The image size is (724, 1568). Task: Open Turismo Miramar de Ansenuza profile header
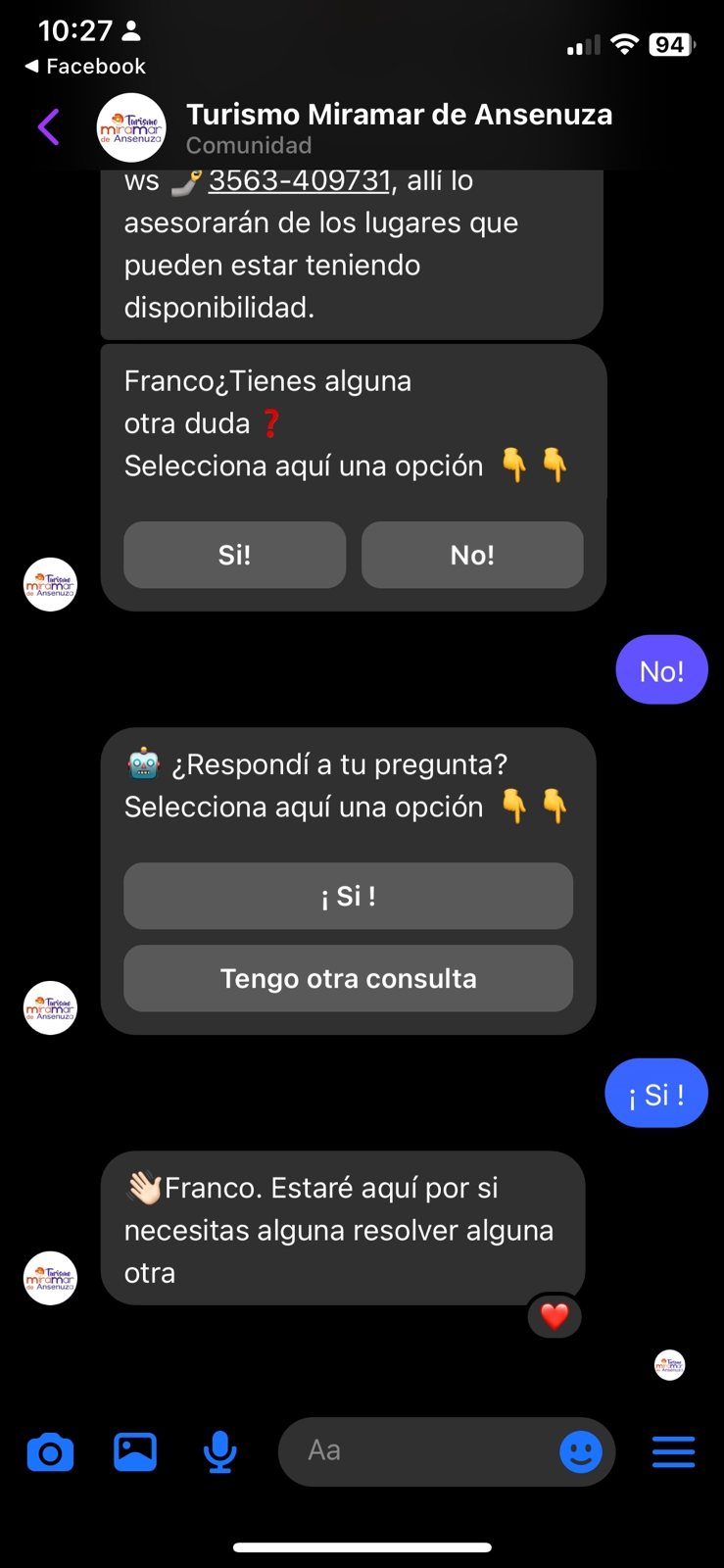point(398,127)
